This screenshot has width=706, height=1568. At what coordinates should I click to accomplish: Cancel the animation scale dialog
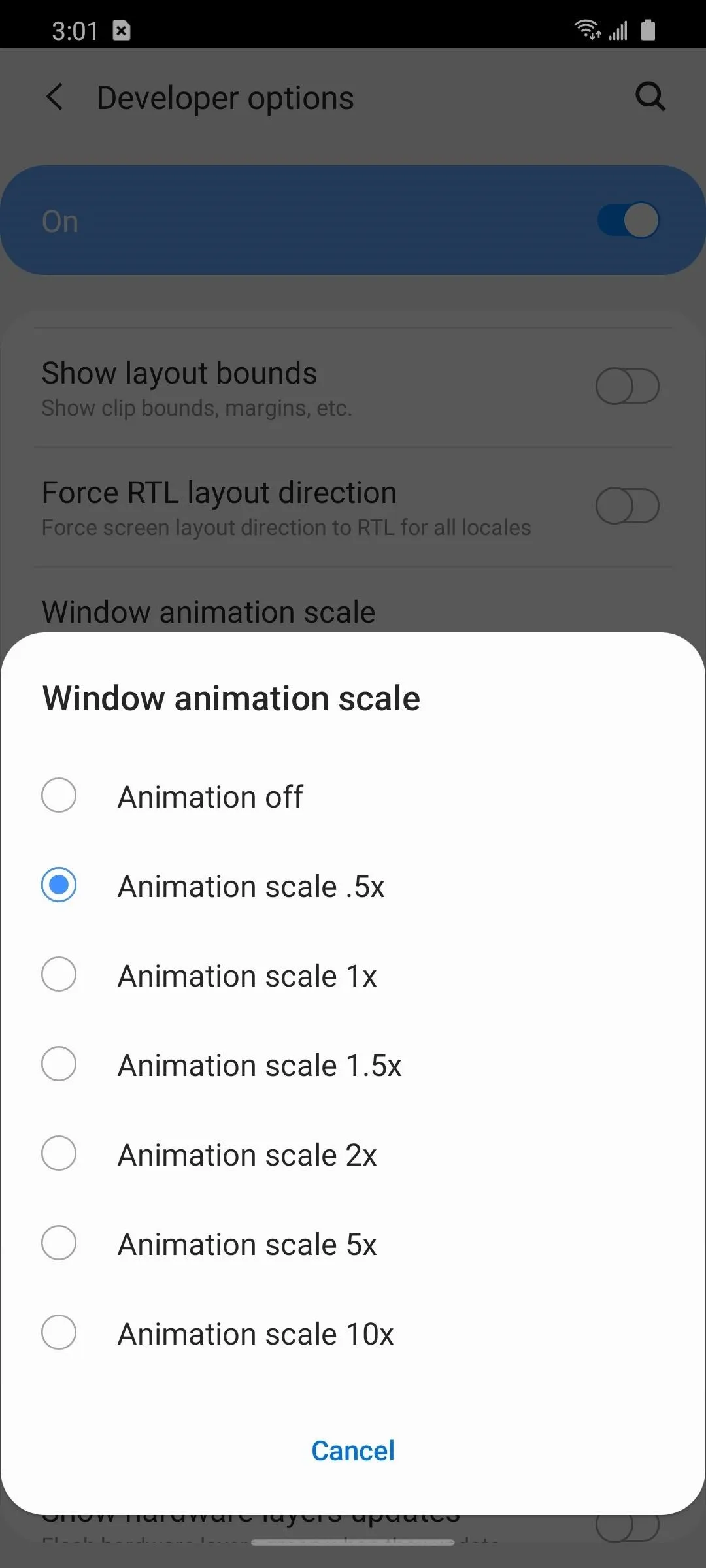[353, 1451]
